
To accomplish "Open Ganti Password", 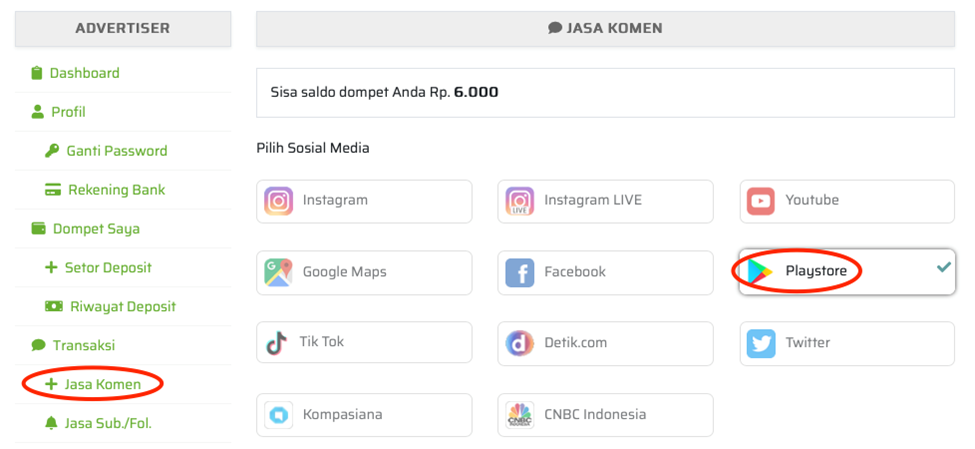I will click(116, 151).
